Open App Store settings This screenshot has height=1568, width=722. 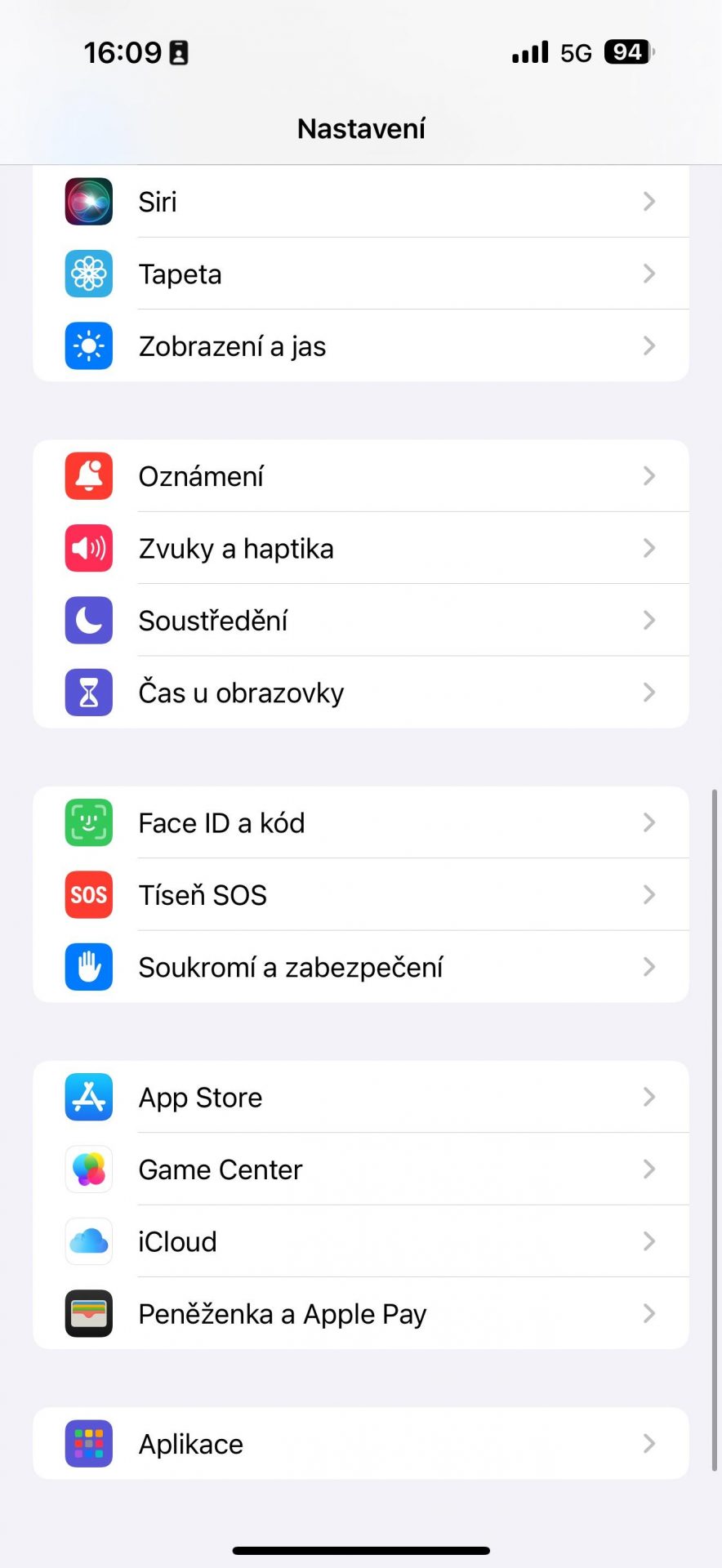[361, 1097]
